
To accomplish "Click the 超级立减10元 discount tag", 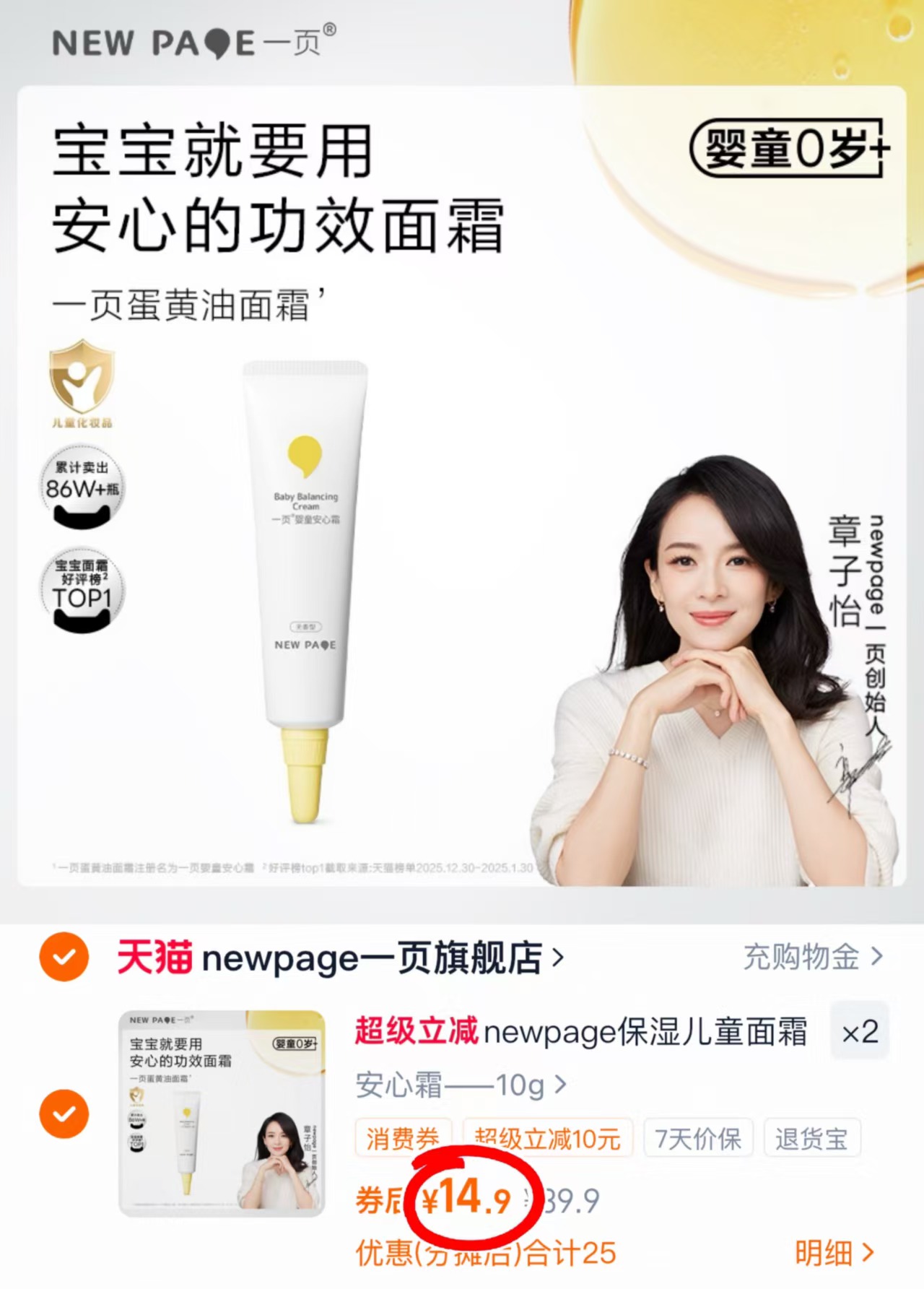I will (547, 1137).
